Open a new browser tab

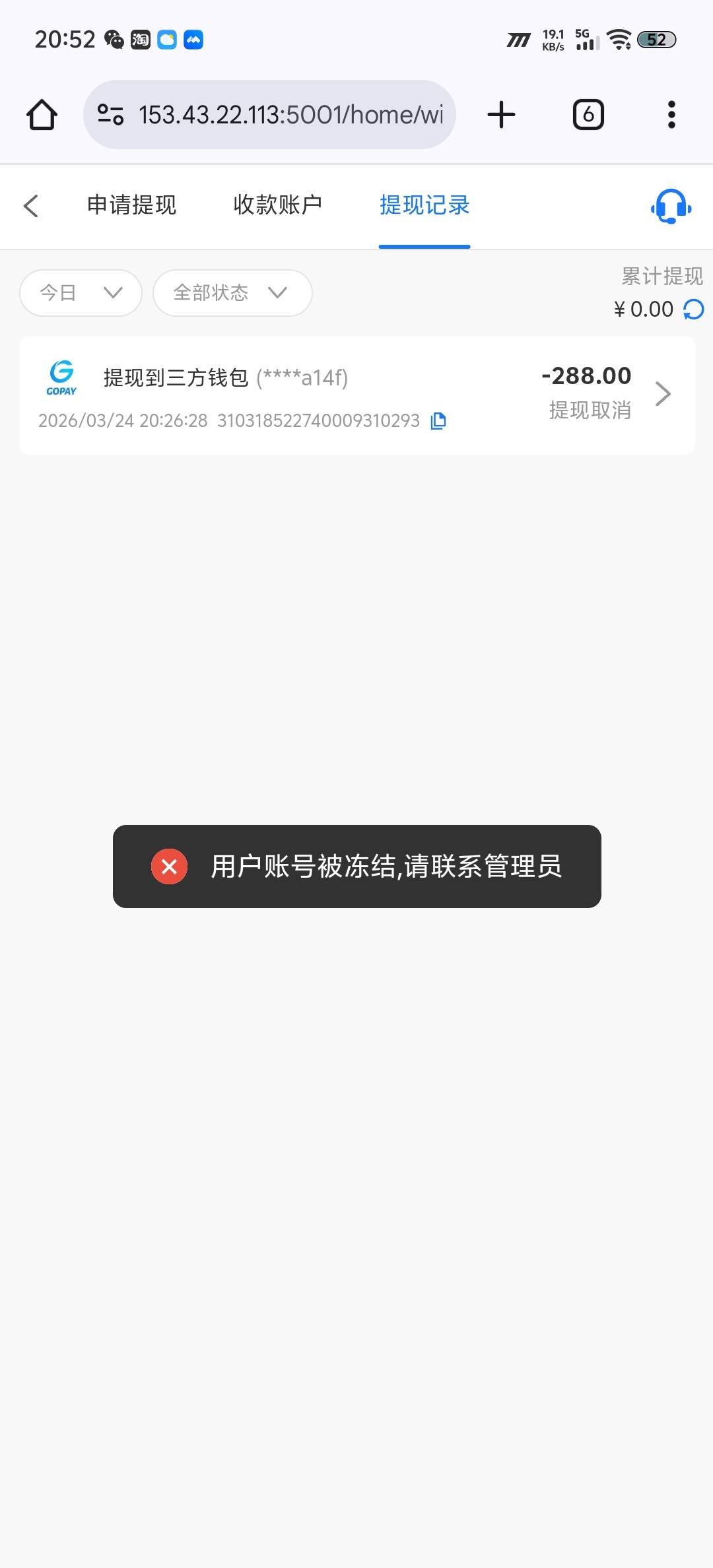coord(501,115)
